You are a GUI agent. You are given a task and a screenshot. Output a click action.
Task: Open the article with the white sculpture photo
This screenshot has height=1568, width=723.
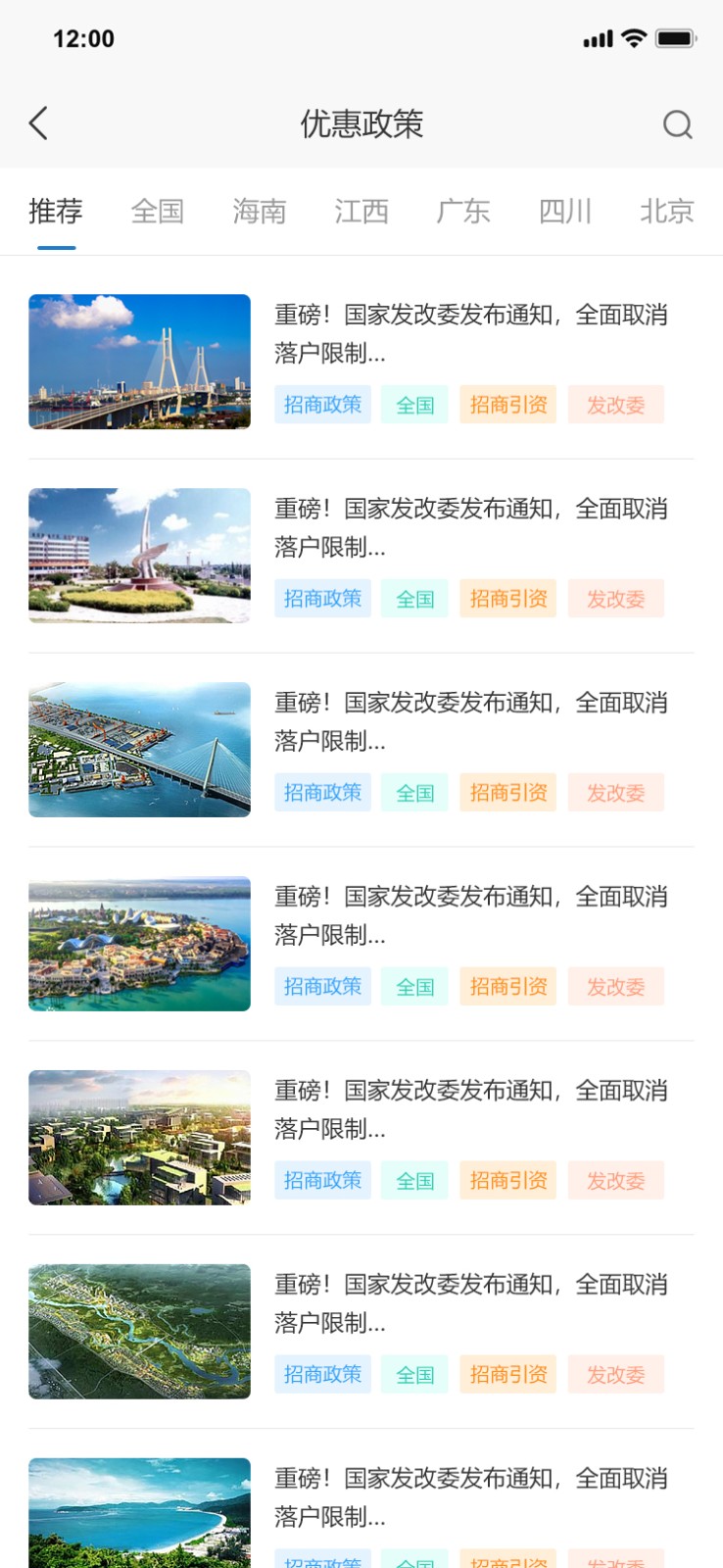[x=361, y=556]
